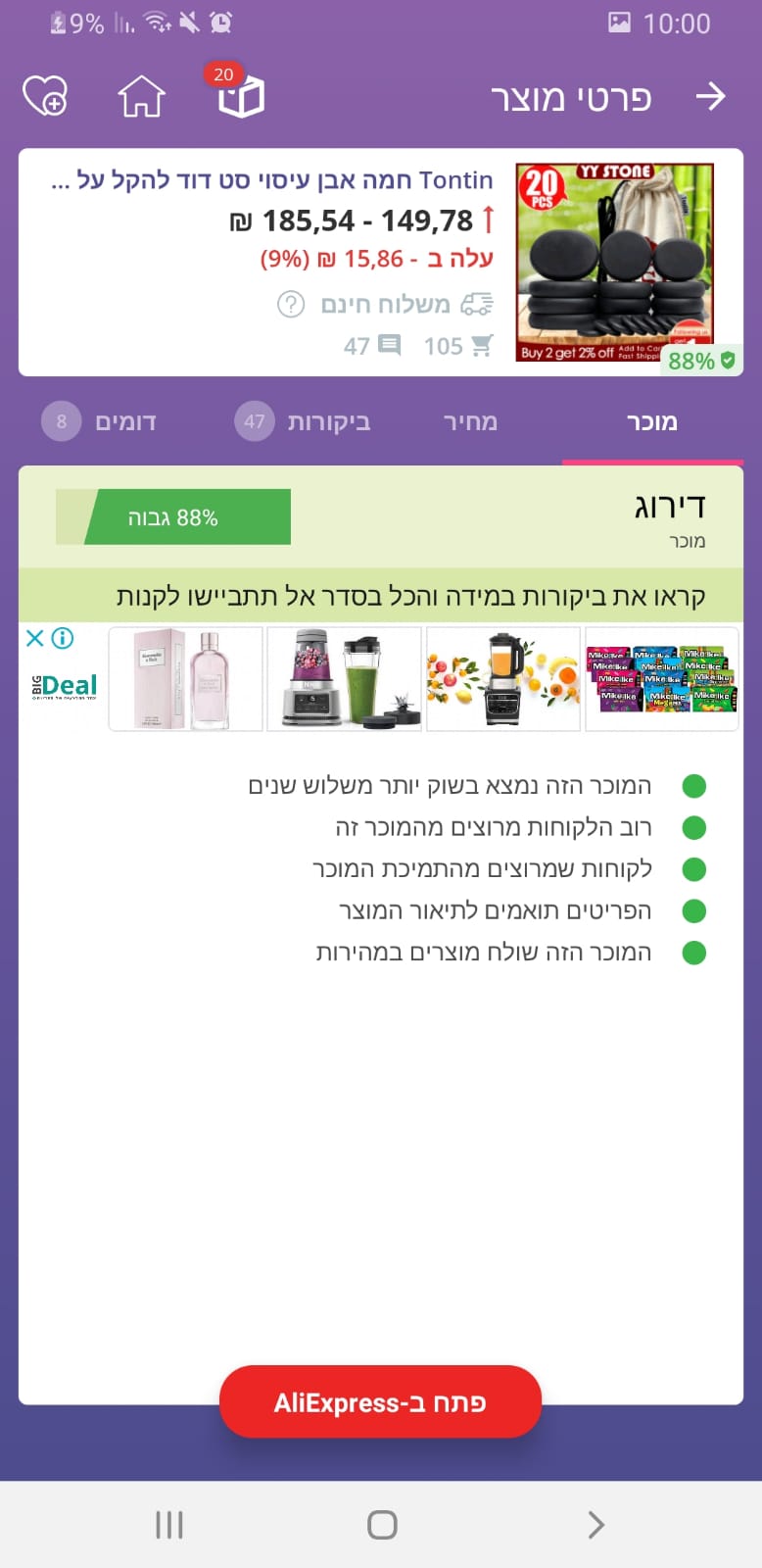Open recent apps from navigation bar
The width and height of the screenshot is (762, 1568).
pos(169,1525)
